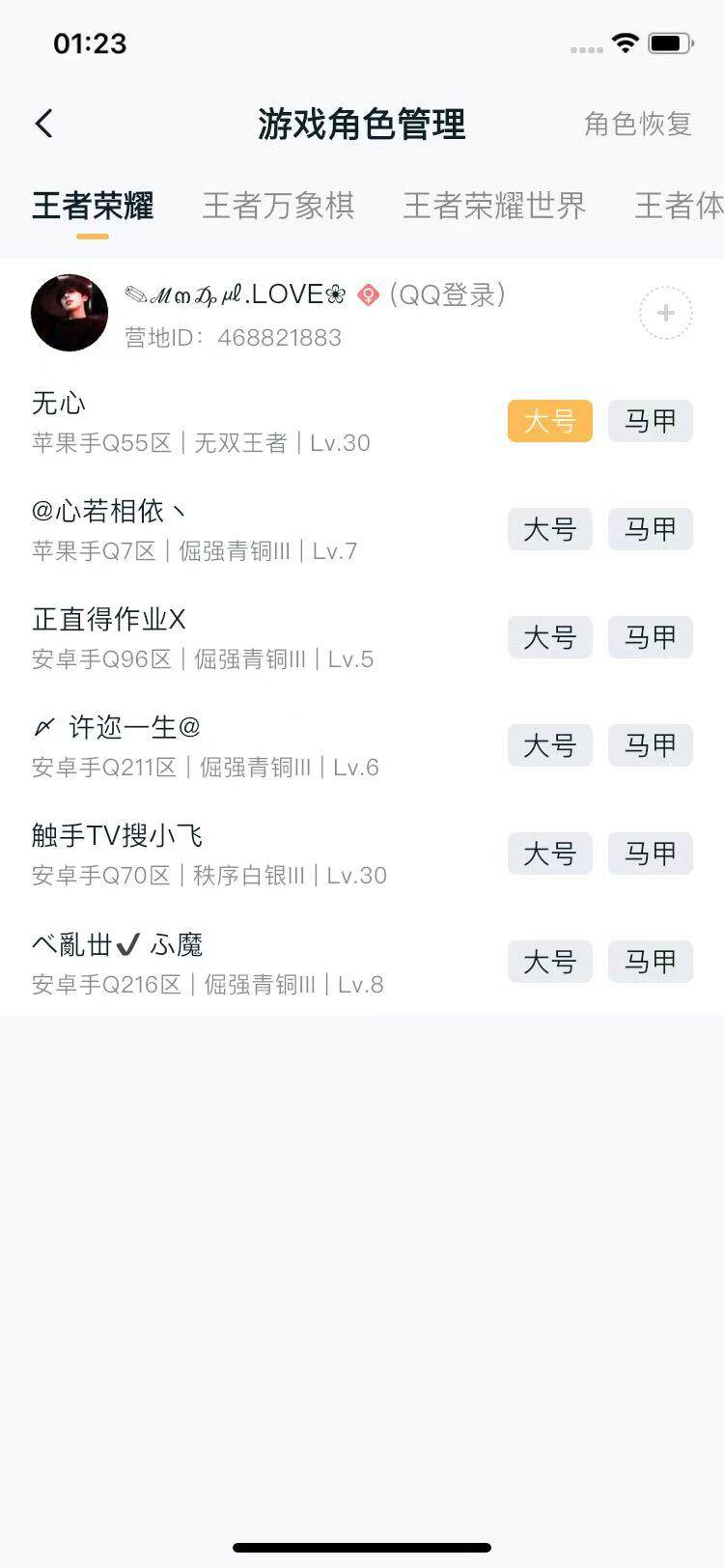This screenshot has height=1568, width=724.
Task: Tap the signal dots in the status bar
Action: (586, 48)
